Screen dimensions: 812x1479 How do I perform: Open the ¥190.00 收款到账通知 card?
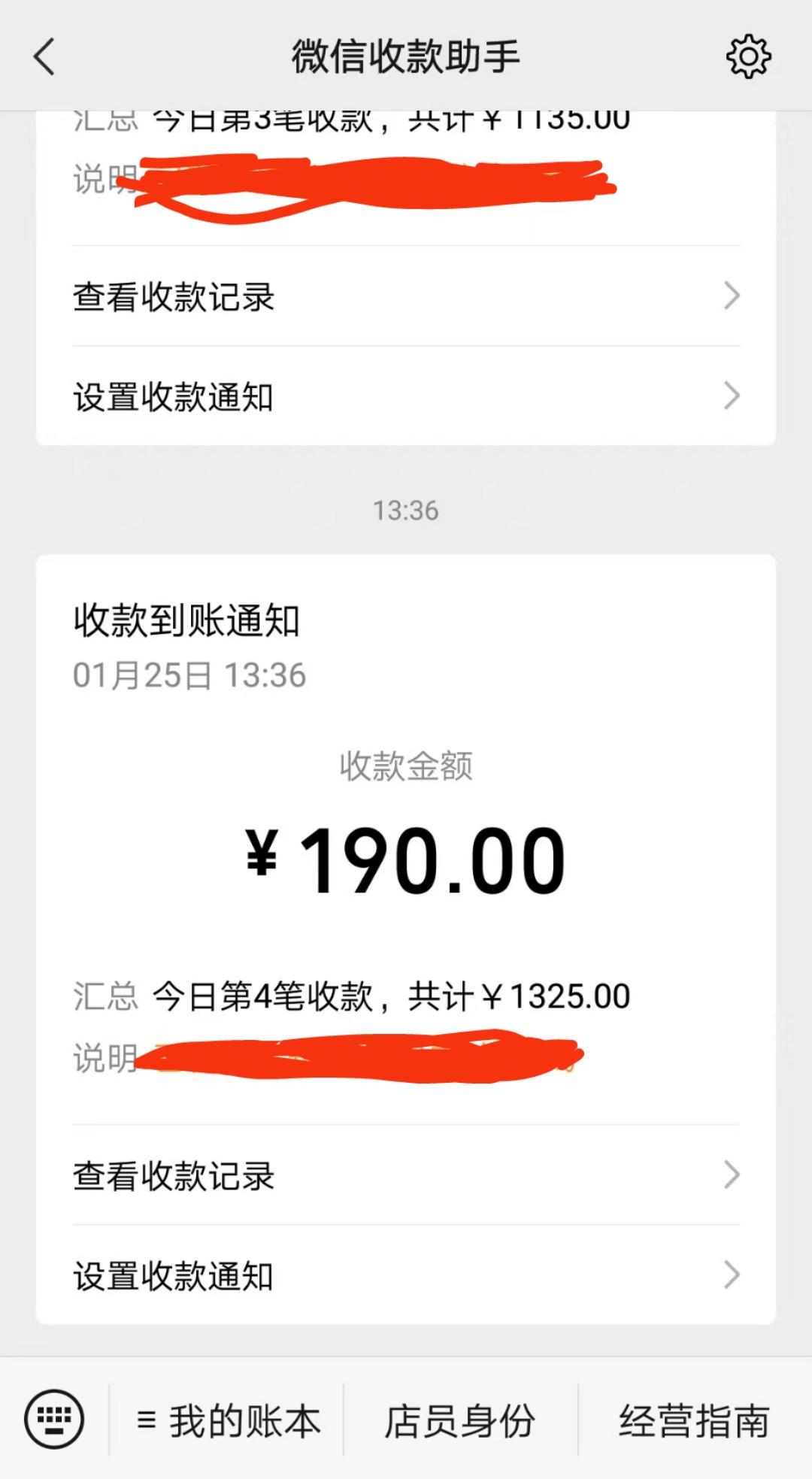coord(406,838)
